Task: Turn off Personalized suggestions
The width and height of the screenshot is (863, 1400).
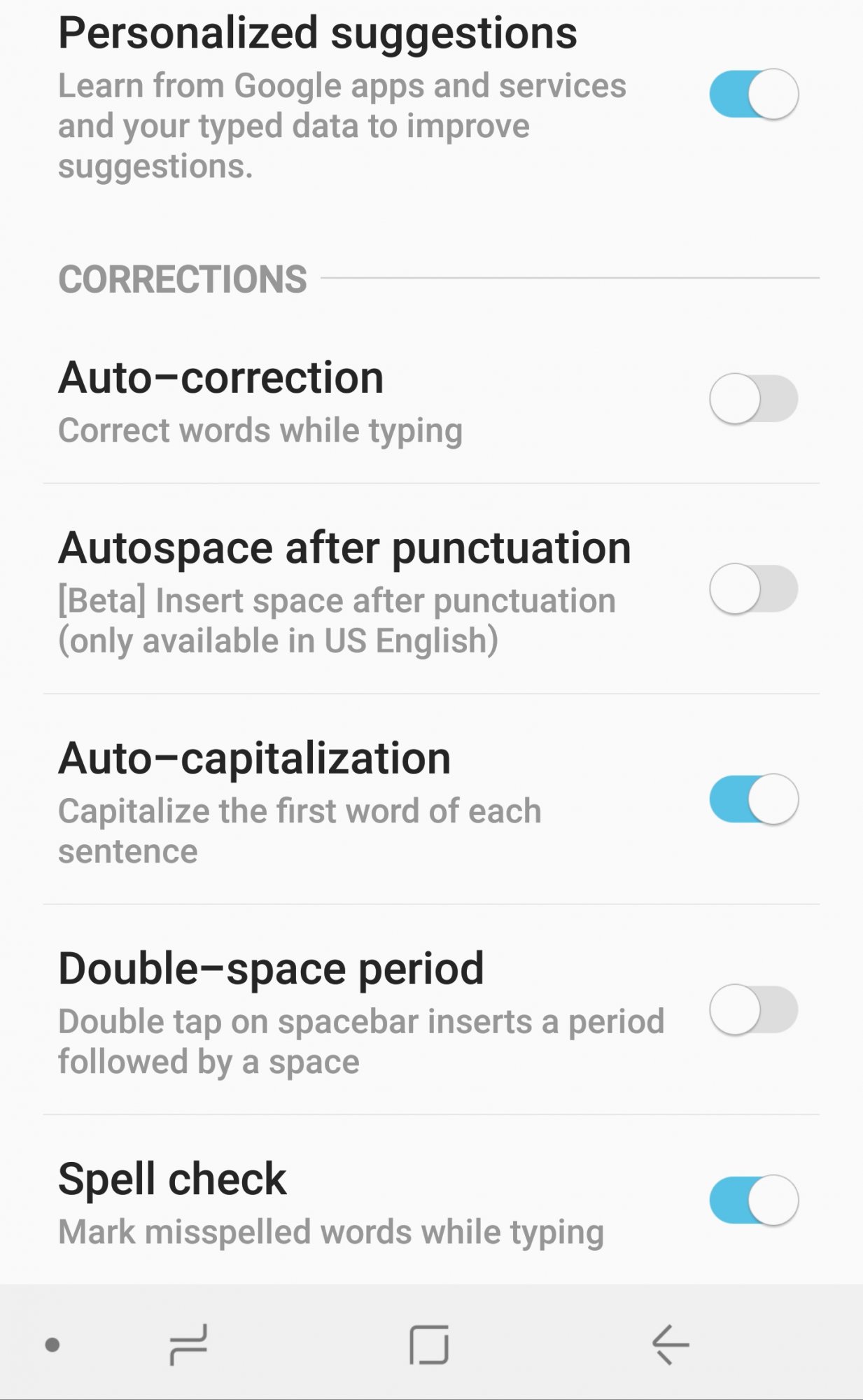Action: 754,94
